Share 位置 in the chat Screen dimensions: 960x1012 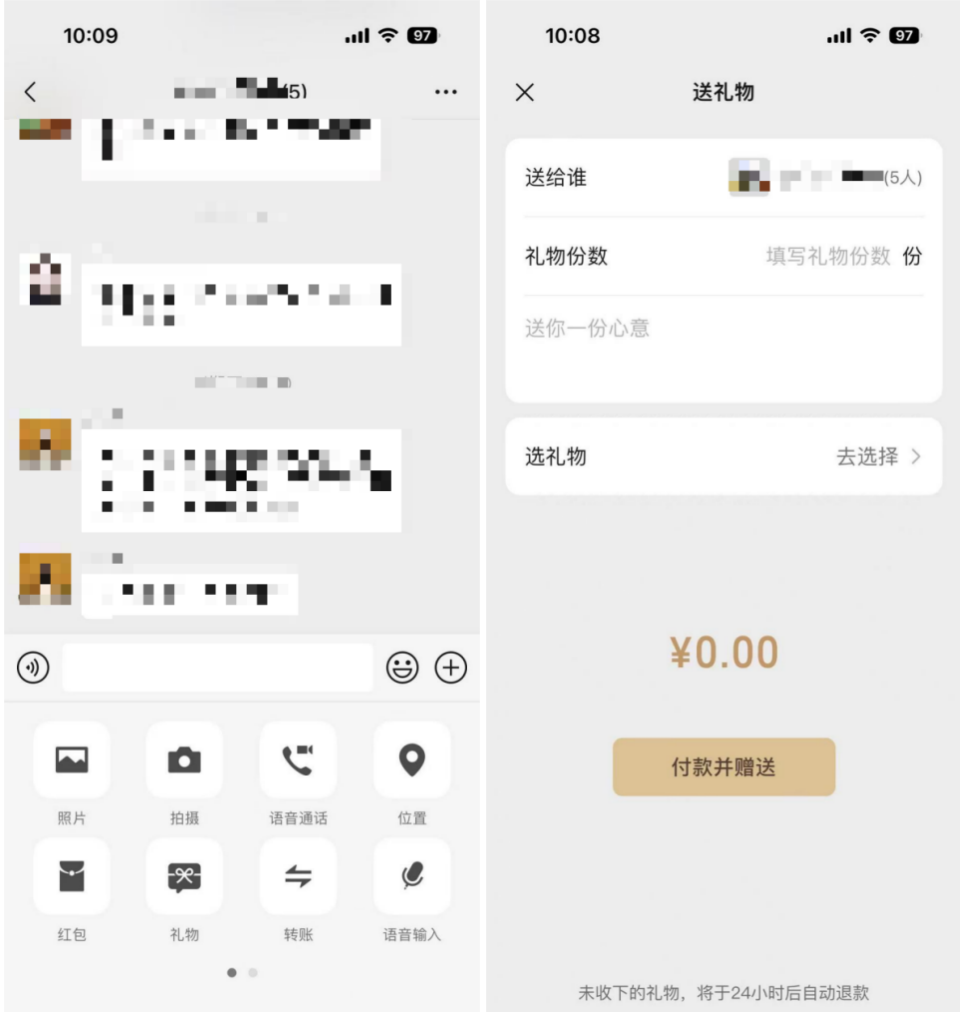pos(412,761)
